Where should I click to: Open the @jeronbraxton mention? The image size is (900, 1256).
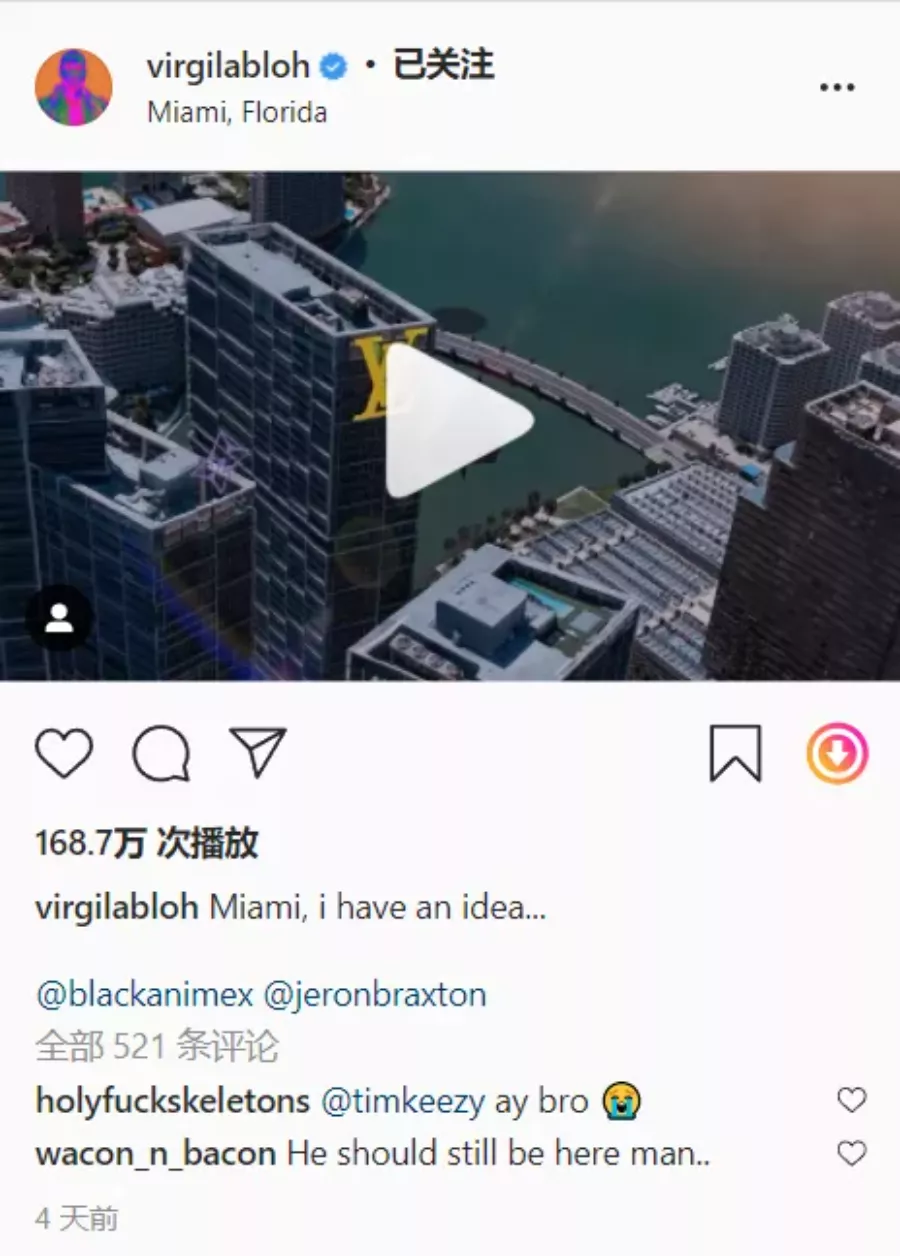tap(375, 995)
